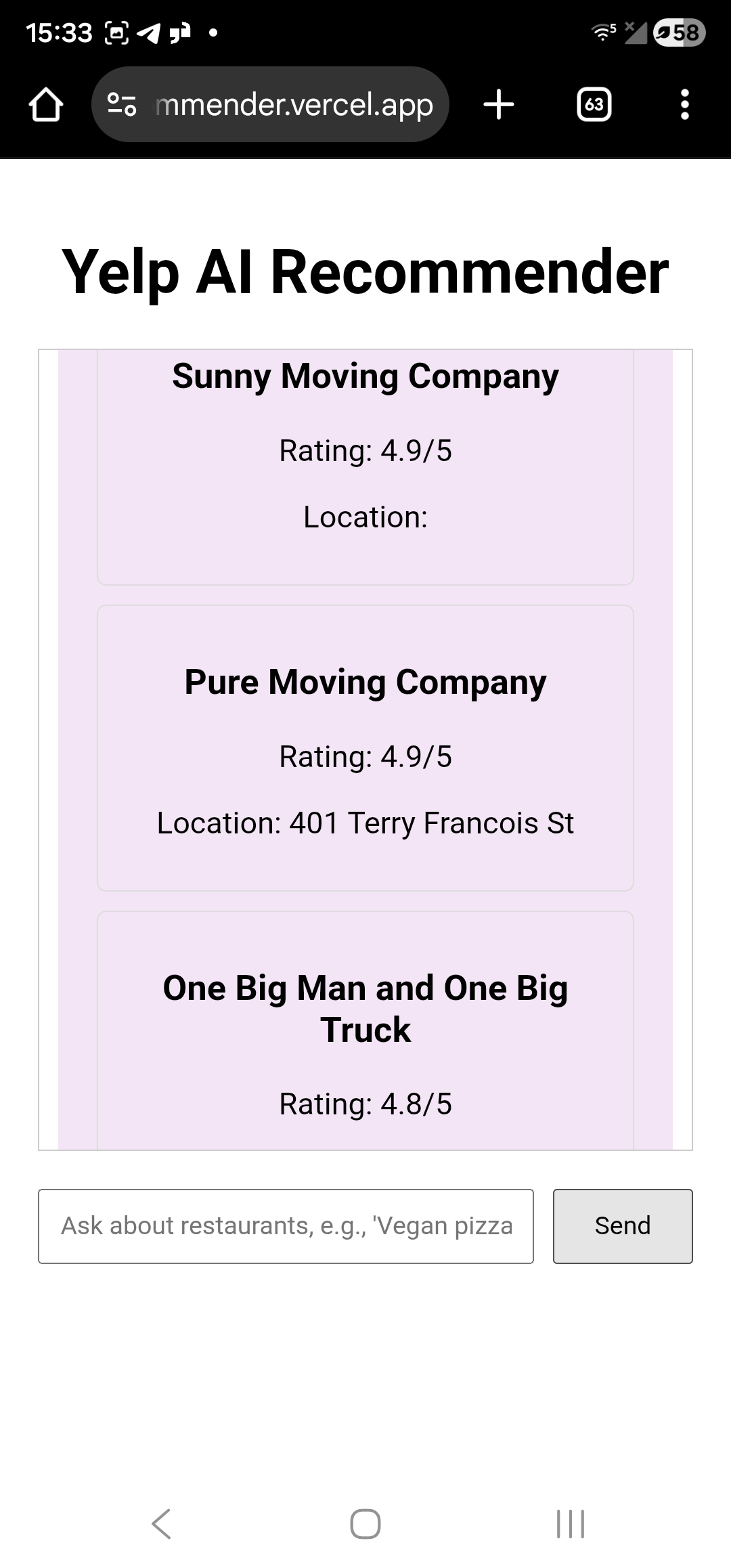Tap the vercel.app address bar
Viewport: 731px width, 1568px height.
(x=270, y=104)
